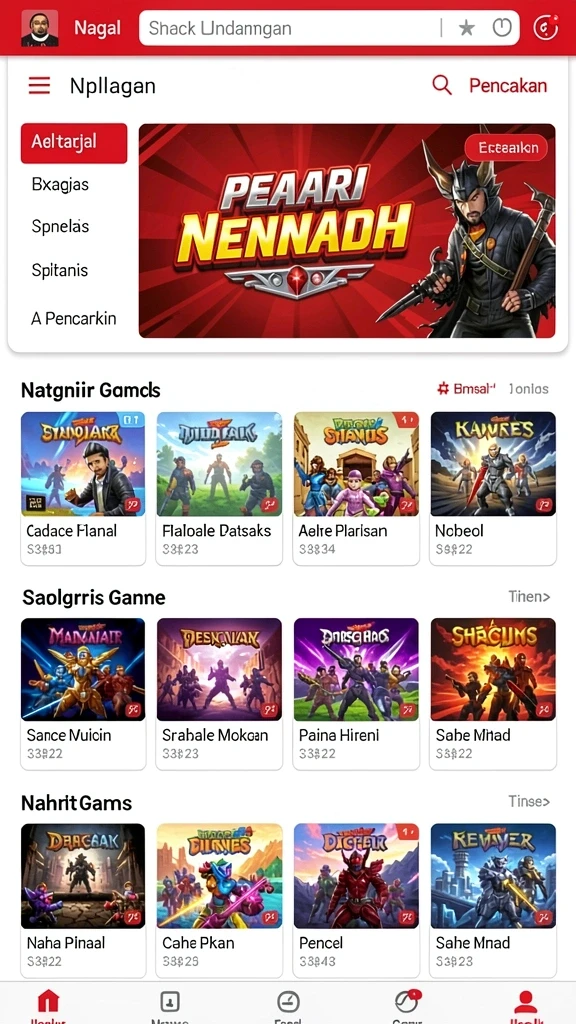Go to the home tab in the bottom navigation
The height and width of the screenshot is (1024, 576).
click(48, 1004)
